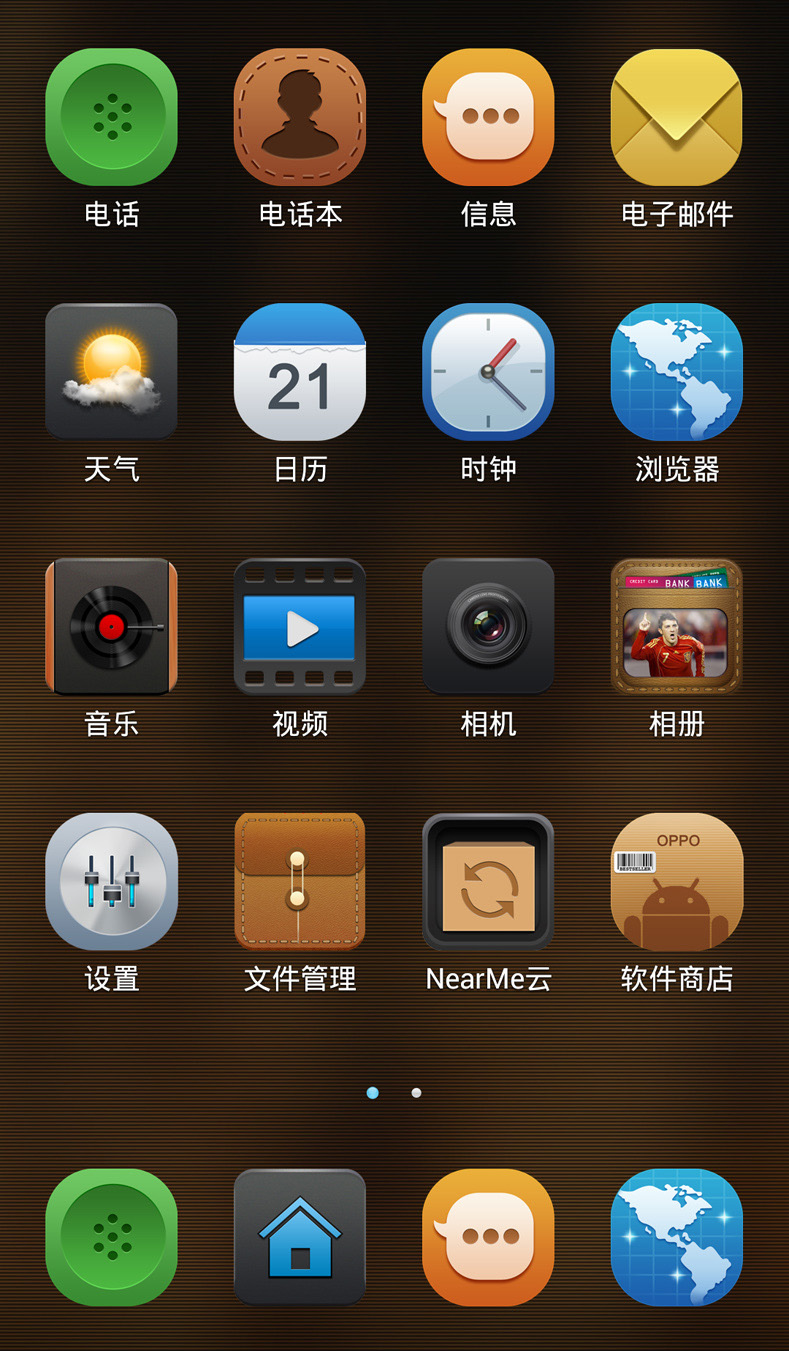Open the 软件商店 app store

[x=677, y=882]
